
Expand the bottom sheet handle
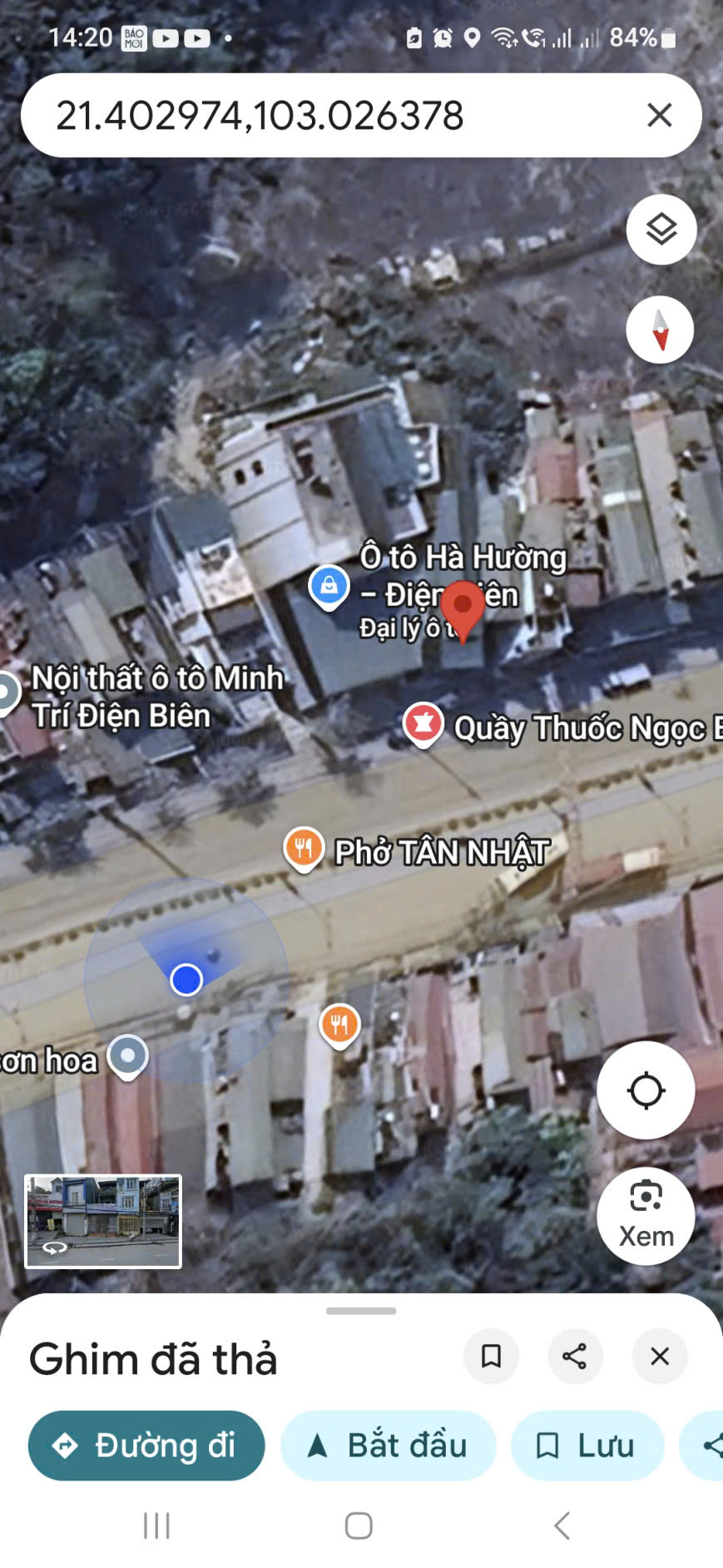coord(361,1311)
